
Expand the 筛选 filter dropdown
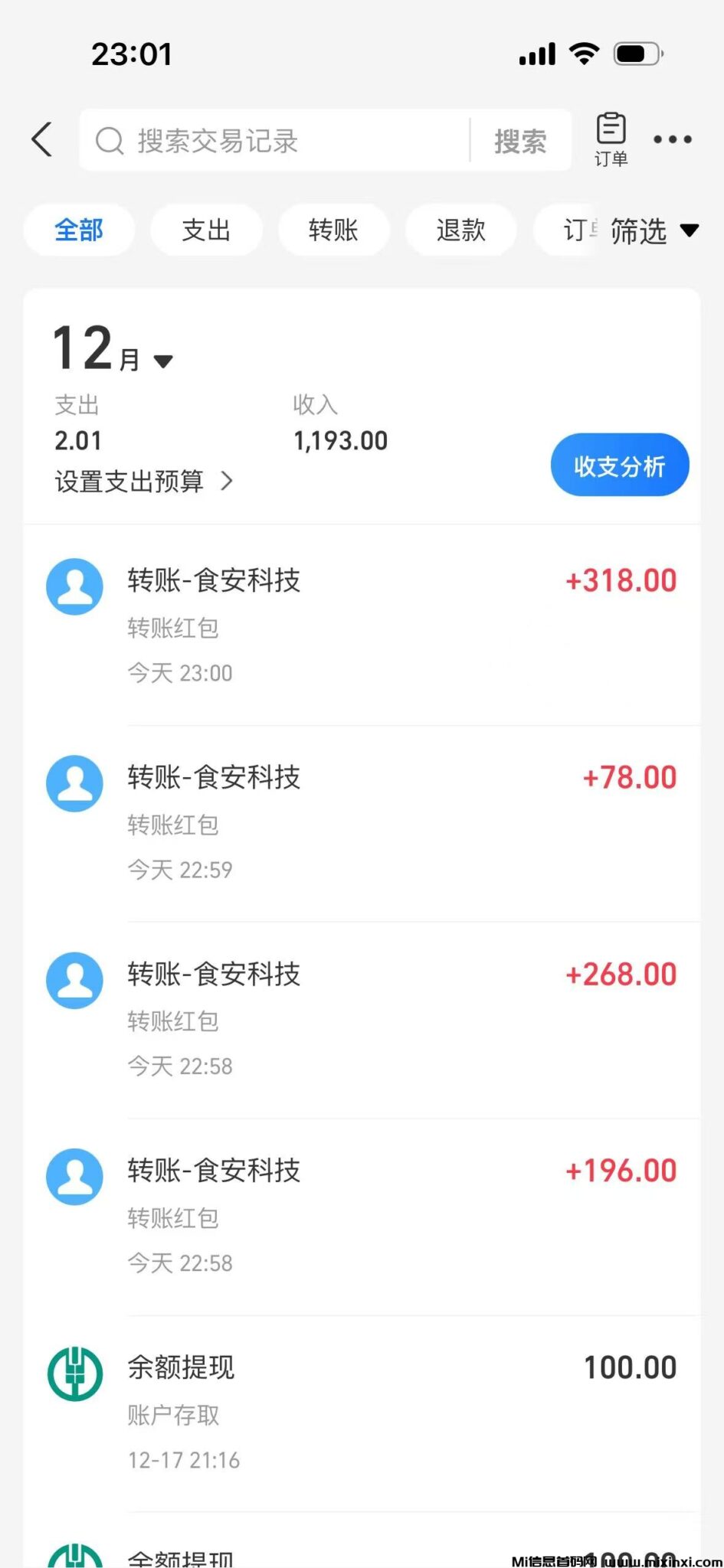[x=654, y=231]
